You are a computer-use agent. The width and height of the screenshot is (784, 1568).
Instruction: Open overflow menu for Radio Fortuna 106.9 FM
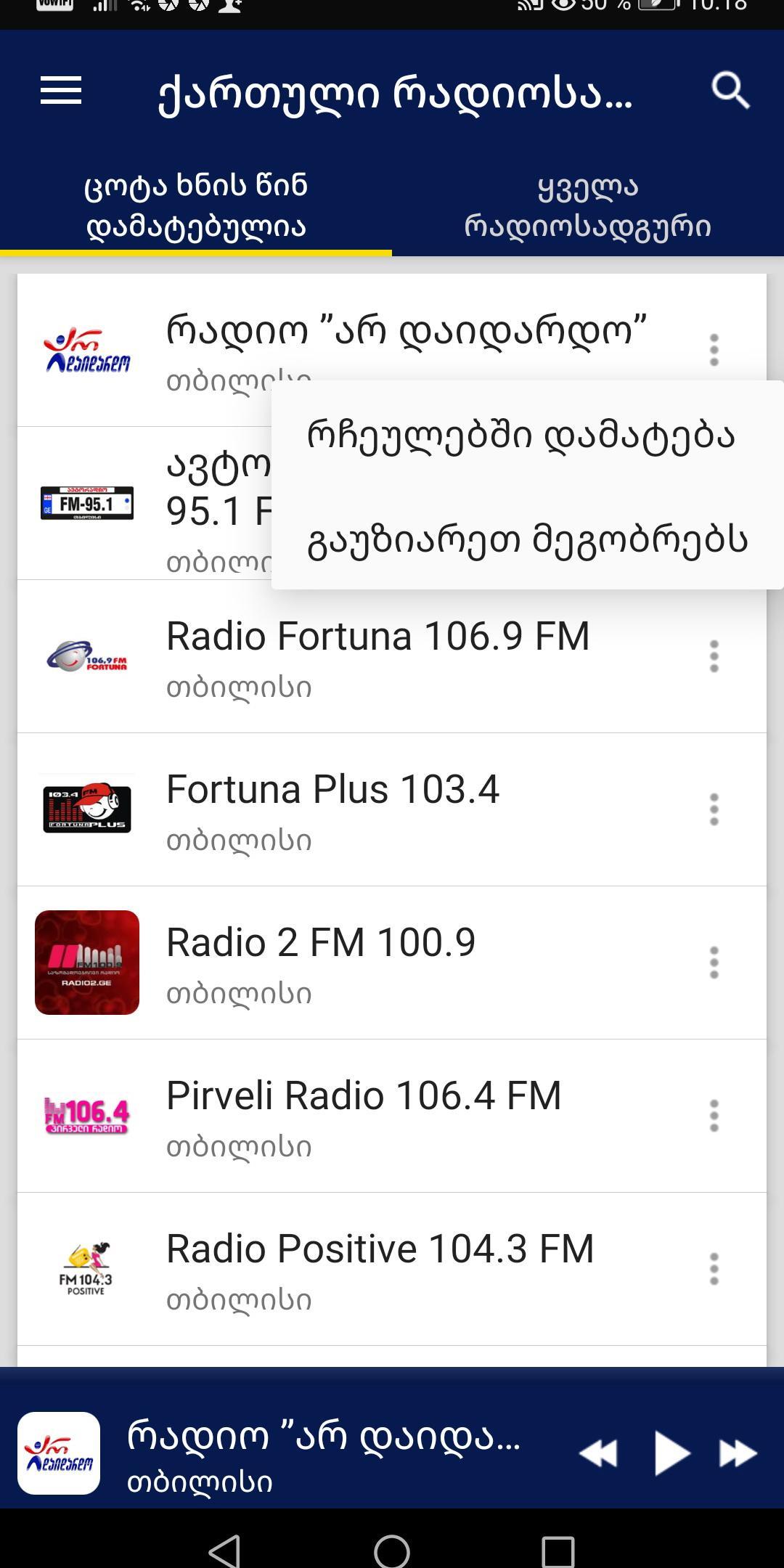714,656
